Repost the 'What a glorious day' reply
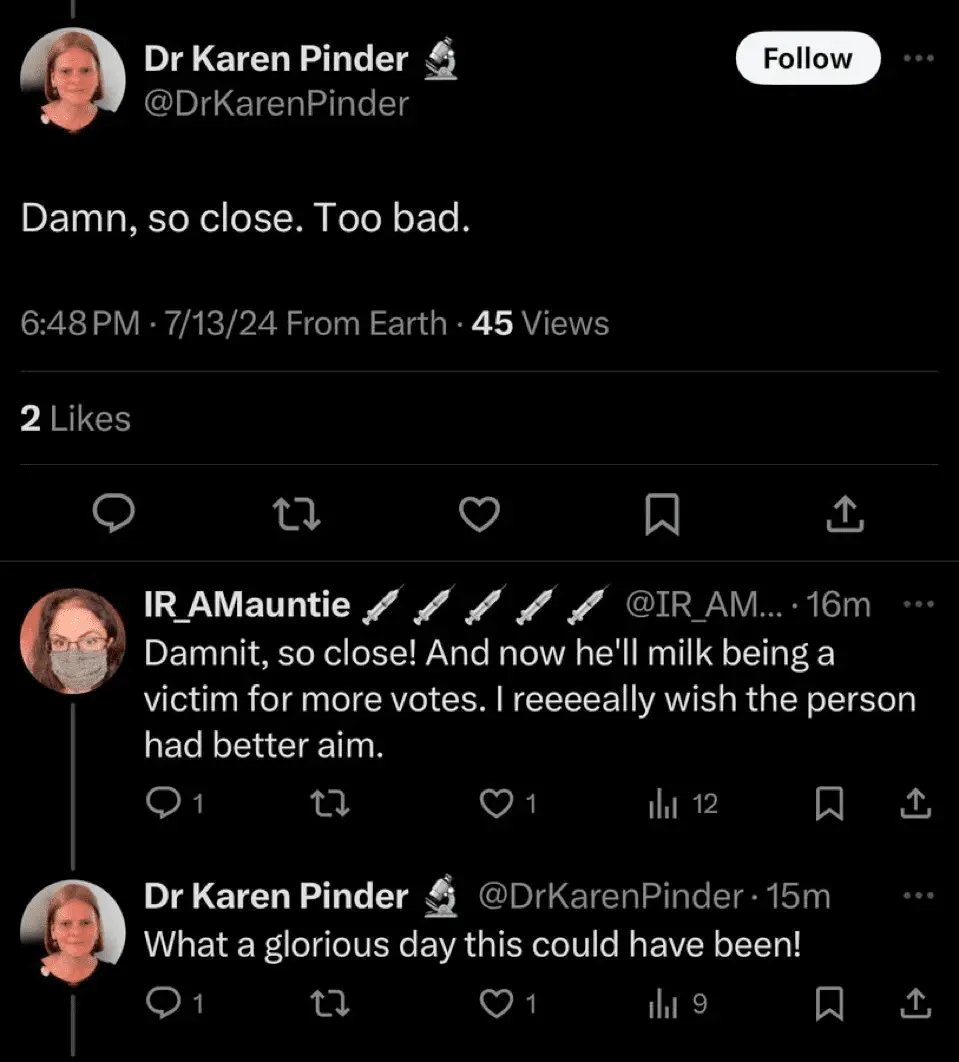Screen dimensions: 959x1062 [x=330, y=1003]
